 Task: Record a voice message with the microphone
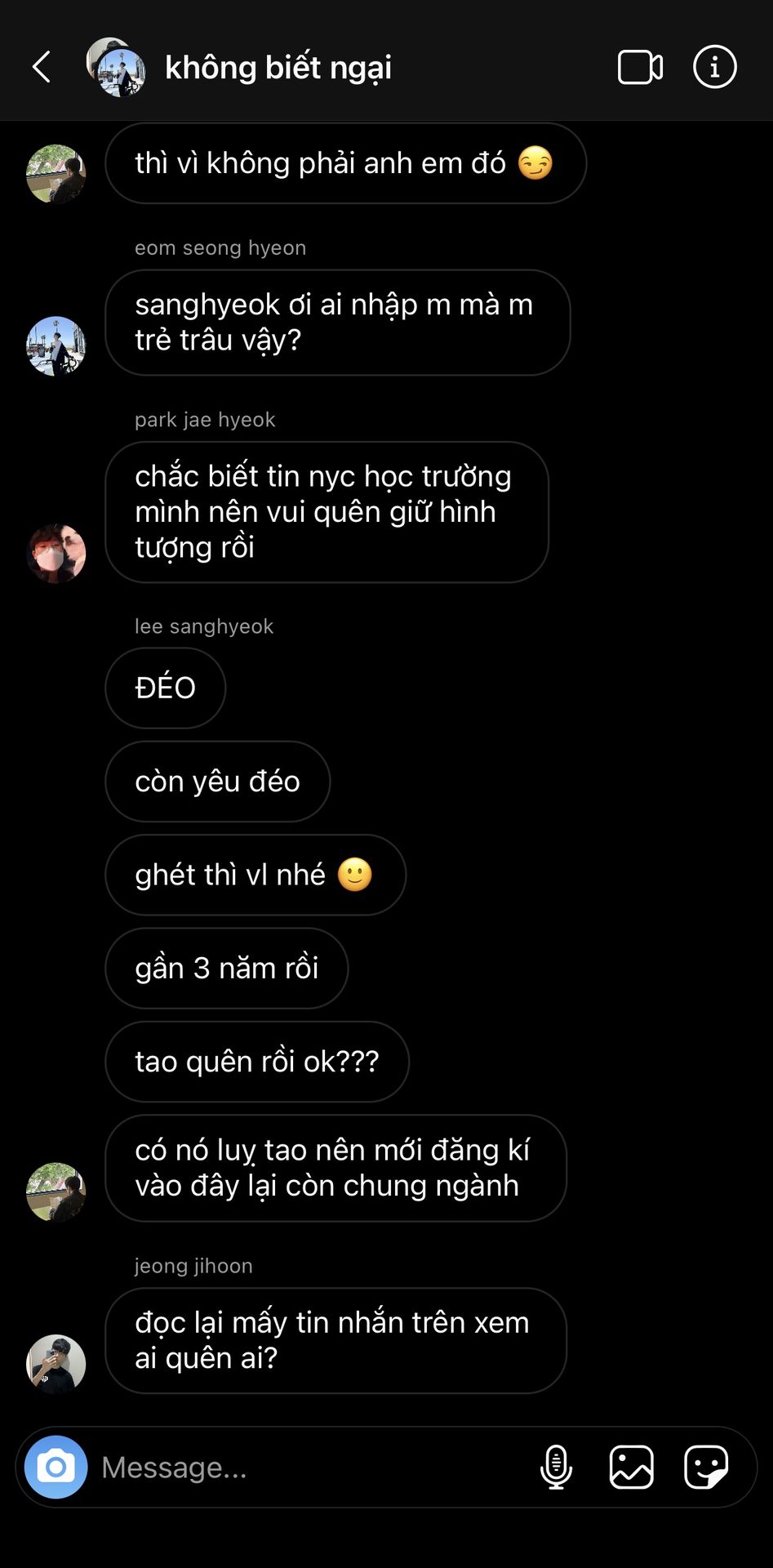(556, 1467)
